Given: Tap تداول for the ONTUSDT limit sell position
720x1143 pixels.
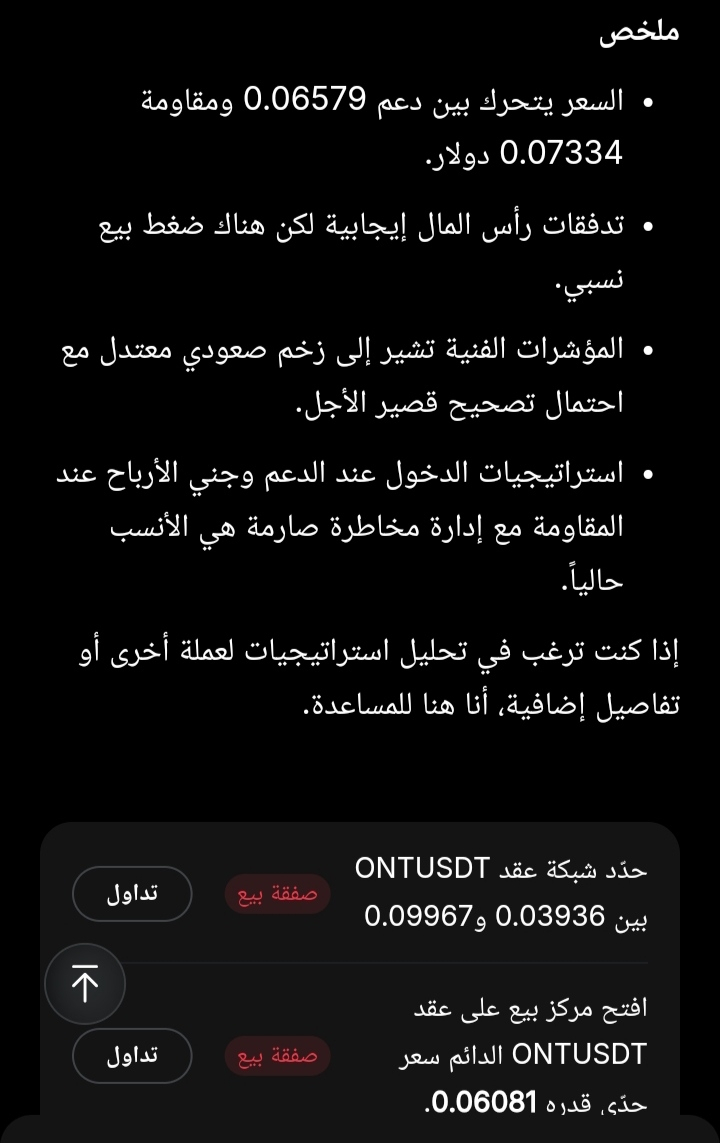Looking at the screenshot, I should pos(132,1055).
